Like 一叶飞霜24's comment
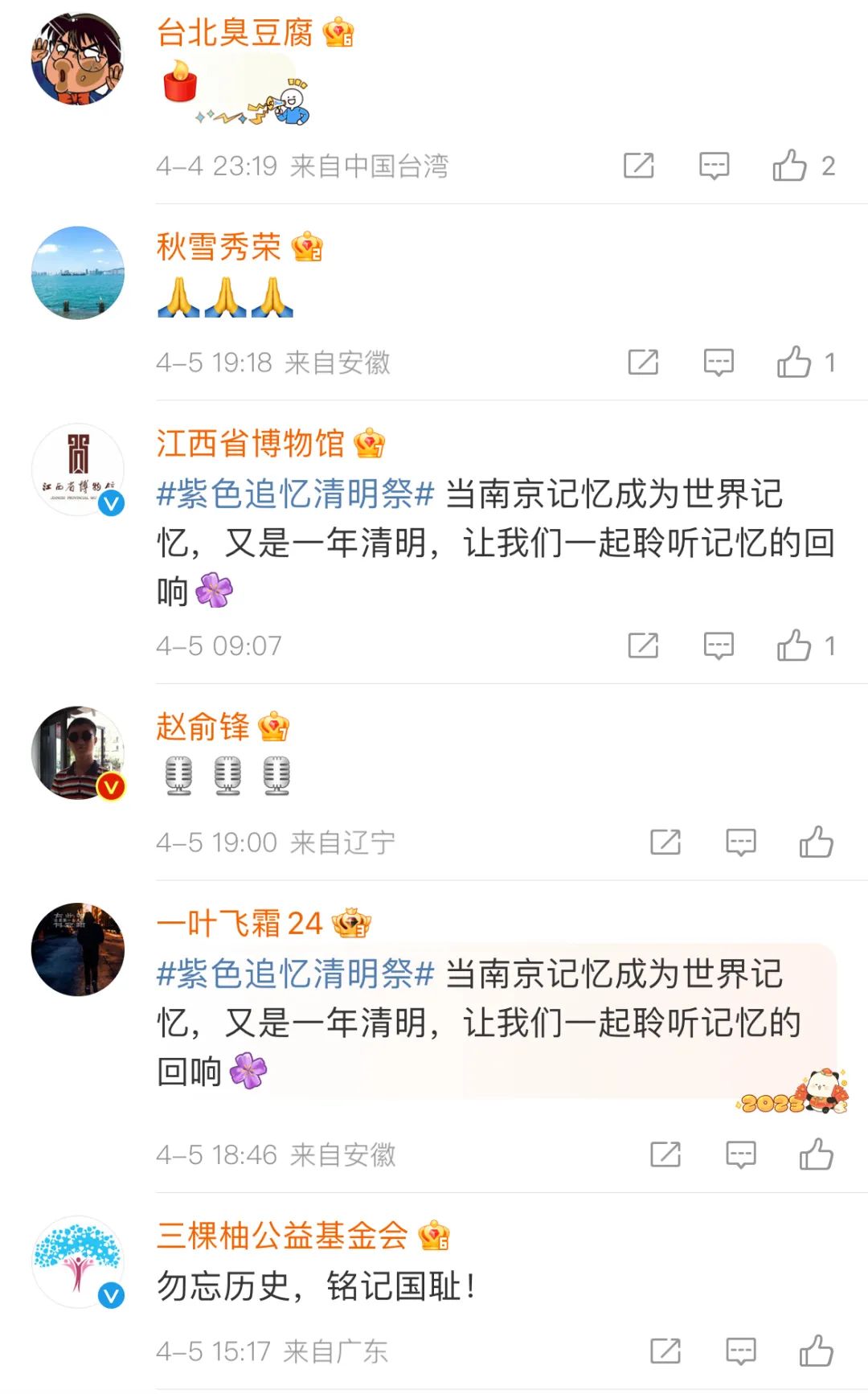The width and height of the screenshot is (868, 1394). [x=816, y=1155]
